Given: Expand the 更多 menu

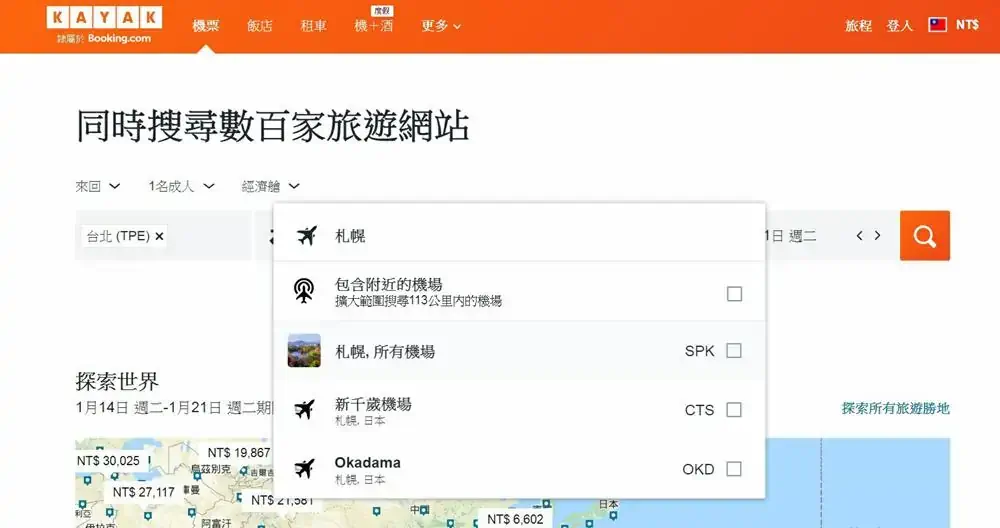Looking at the screenshot, I should click(441, 26).
